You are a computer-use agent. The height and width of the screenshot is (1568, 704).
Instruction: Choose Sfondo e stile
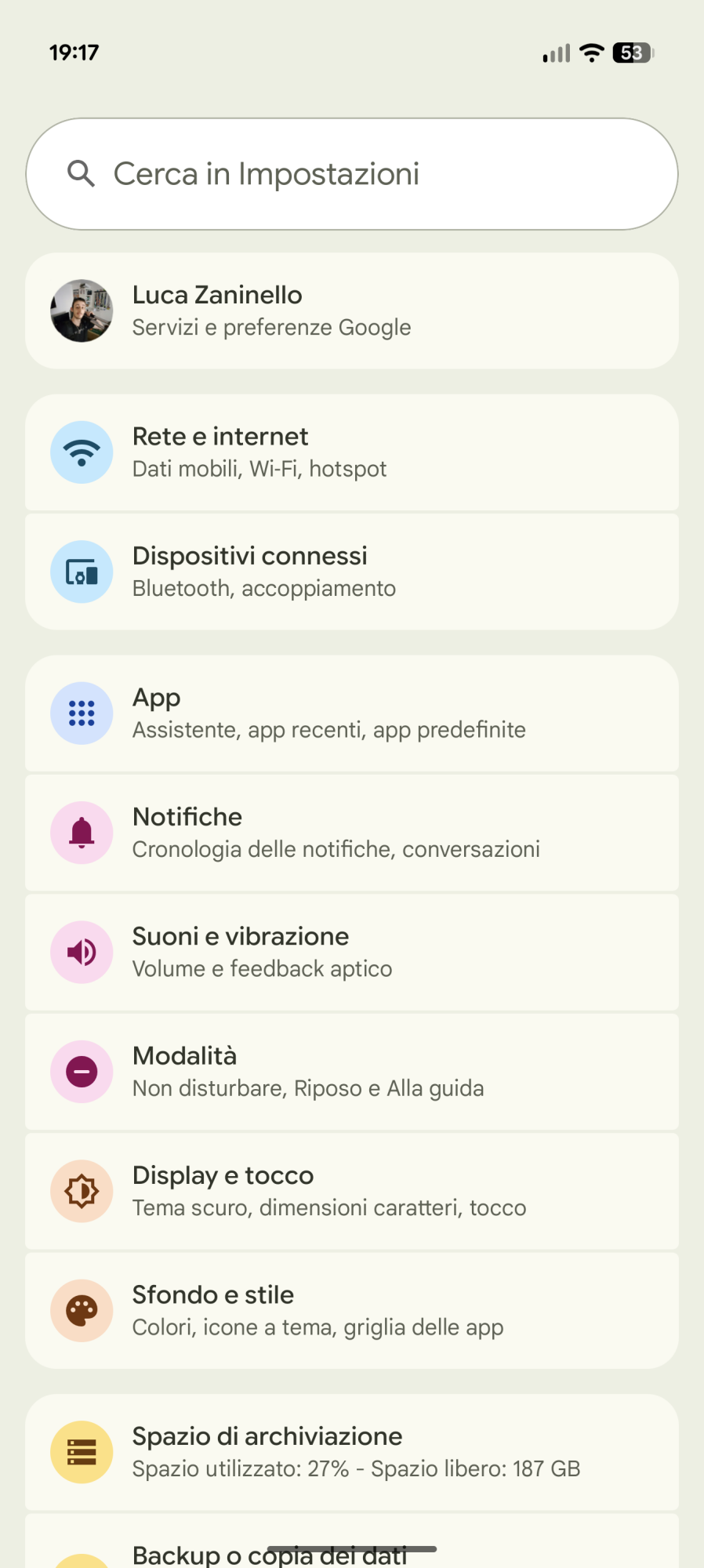pos(351,1310)
